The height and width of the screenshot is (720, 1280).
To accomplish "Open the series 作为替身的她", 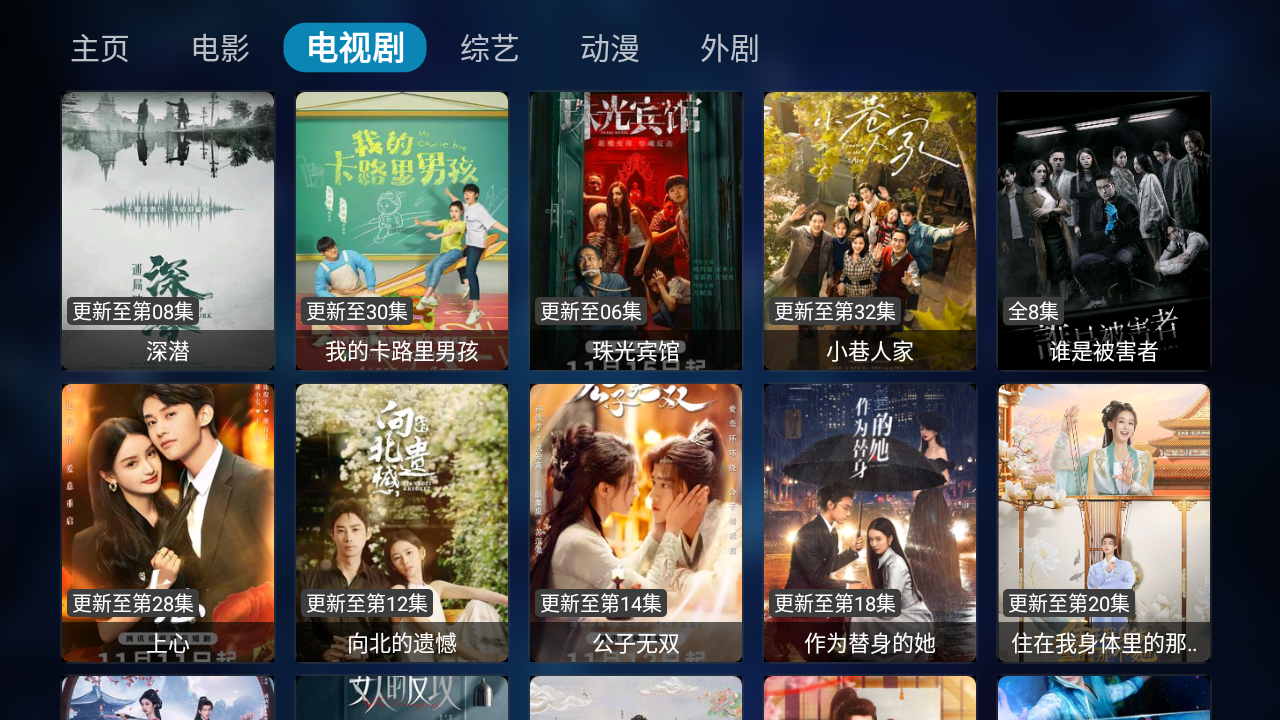I will [x=870, y=522].
